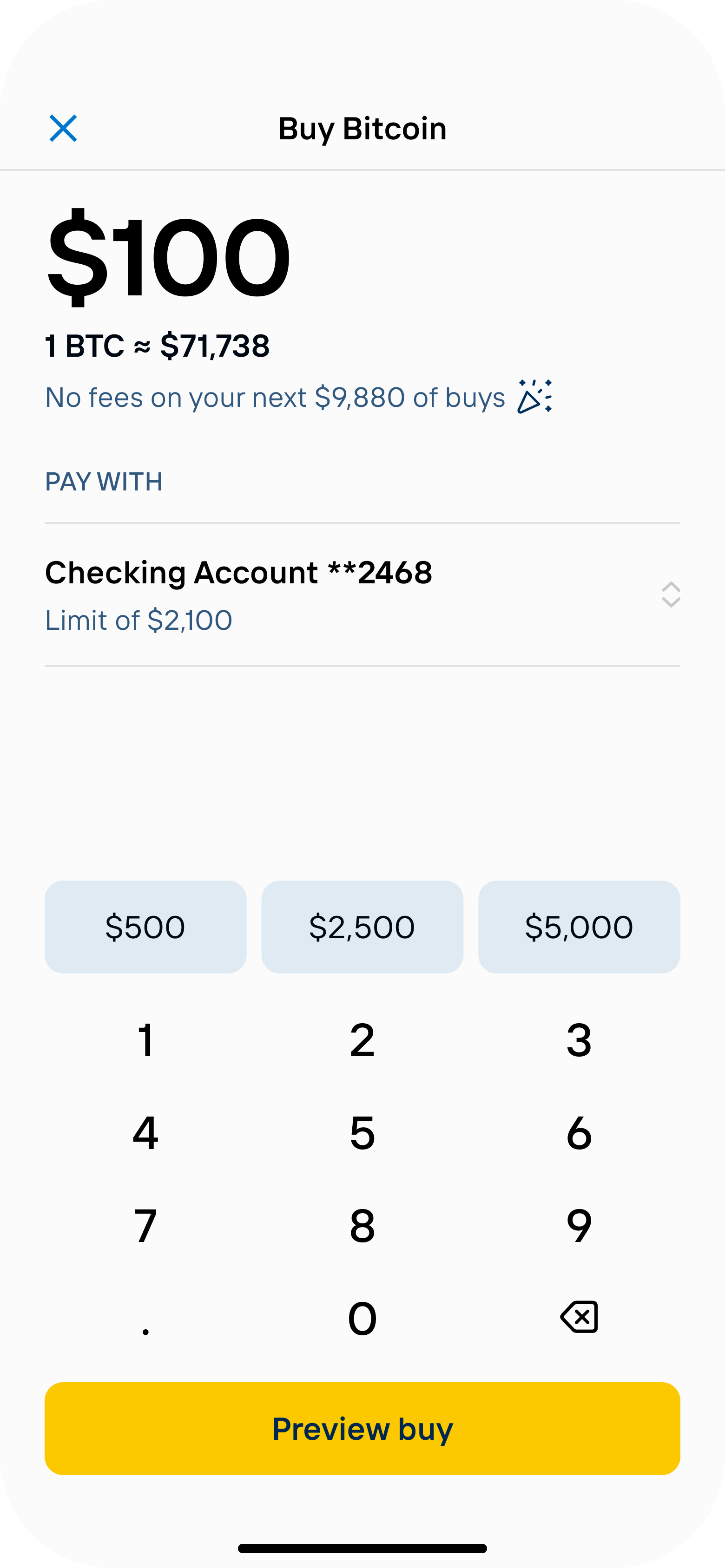725x1568 pixels.
Task: Close the Buy Bitcoin screen
Action: pos(64,129)
